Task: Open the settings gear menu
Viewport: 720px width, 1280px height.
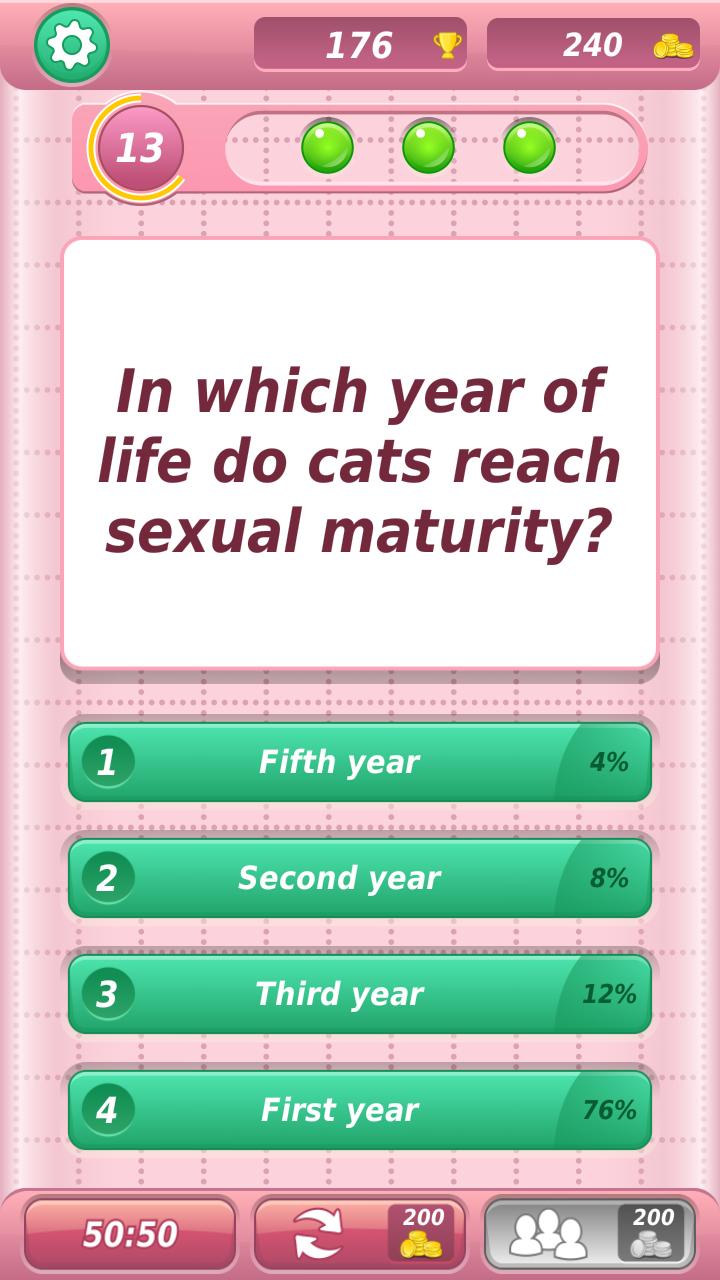Action: 68,45
